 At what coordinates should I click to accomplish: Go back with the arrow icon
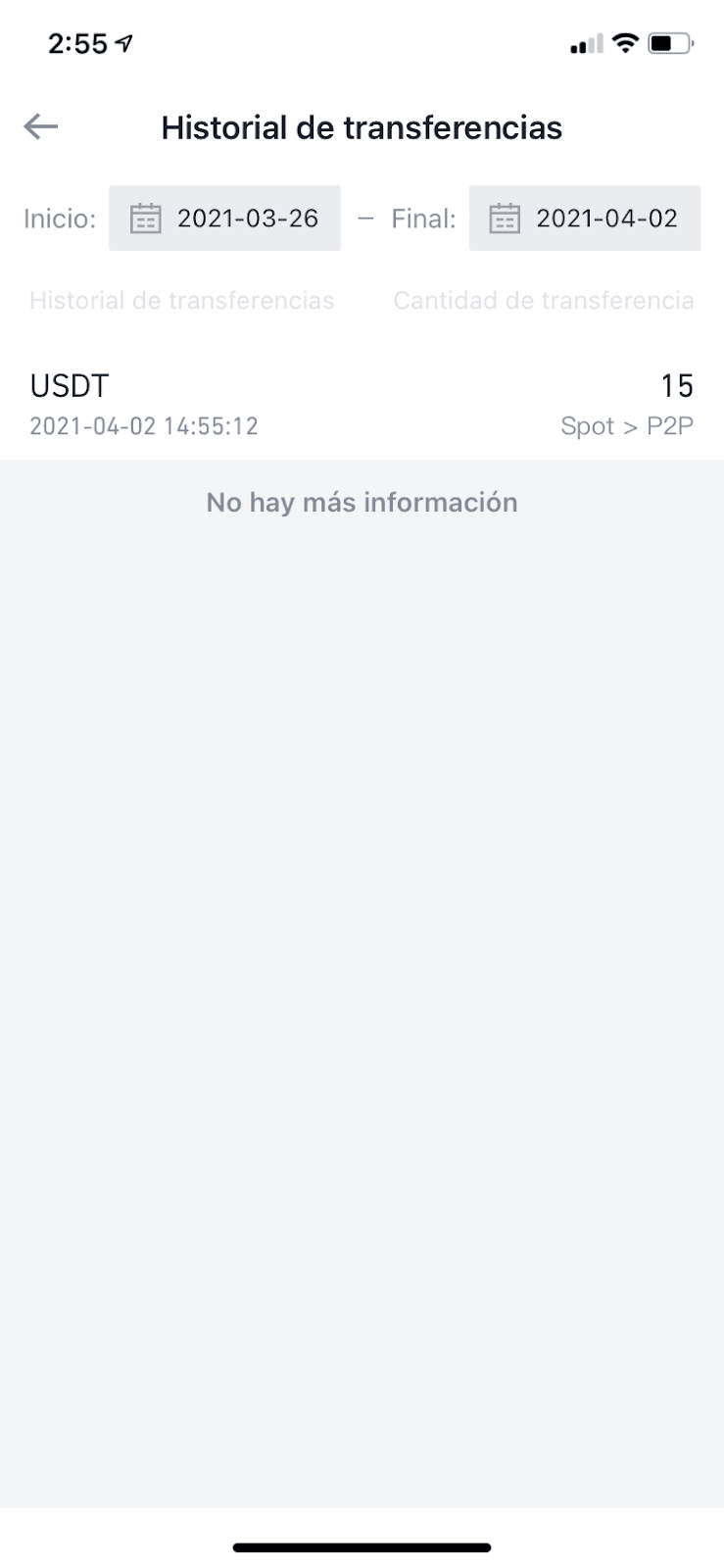pos(41,126)
